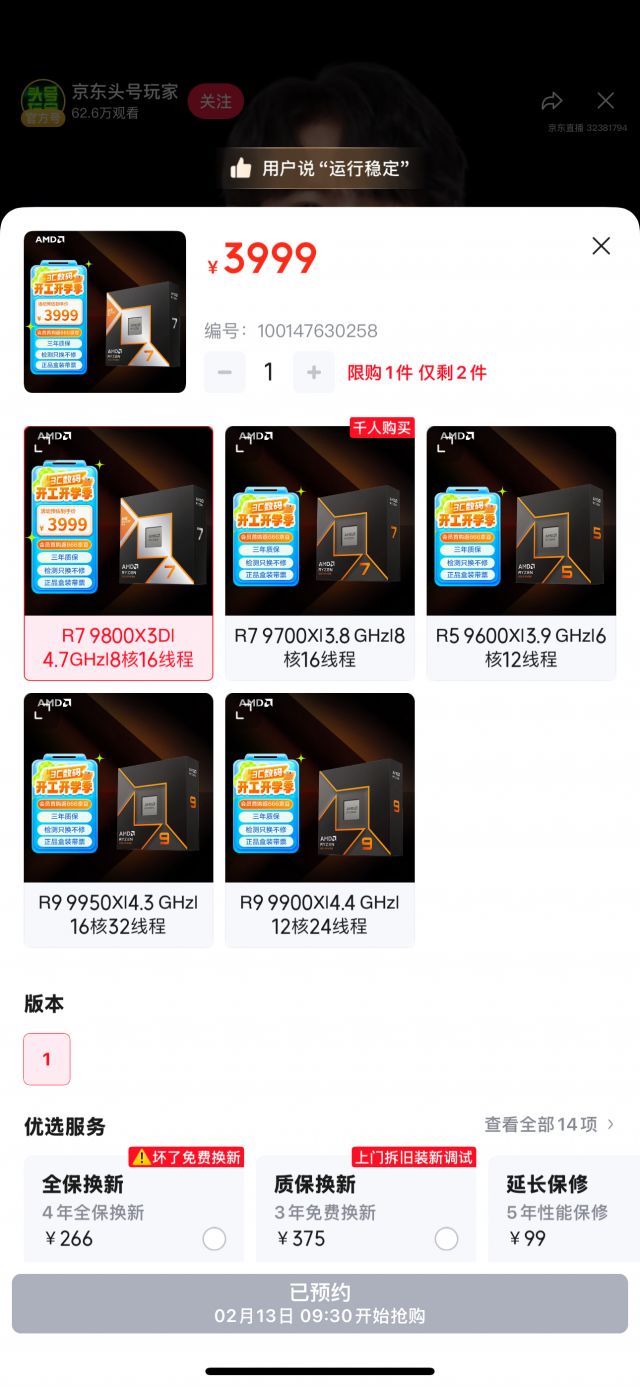Add the 全保换新 ¥266 service
The width and height of the screenshot is (640, 1387).
coord(214,1239)
